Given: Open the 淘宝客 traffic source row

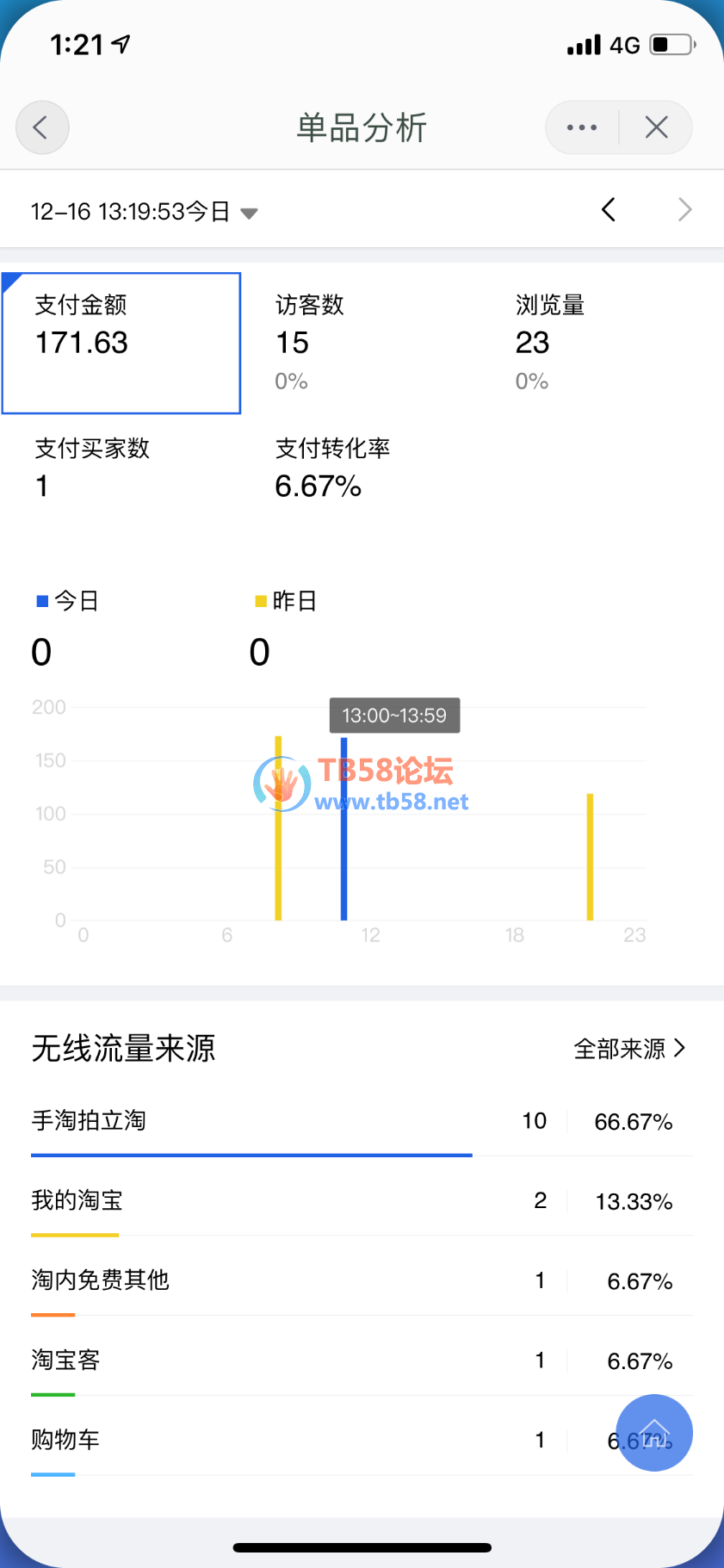Looking at the screenshot, I should click(x=362, y=1360).
